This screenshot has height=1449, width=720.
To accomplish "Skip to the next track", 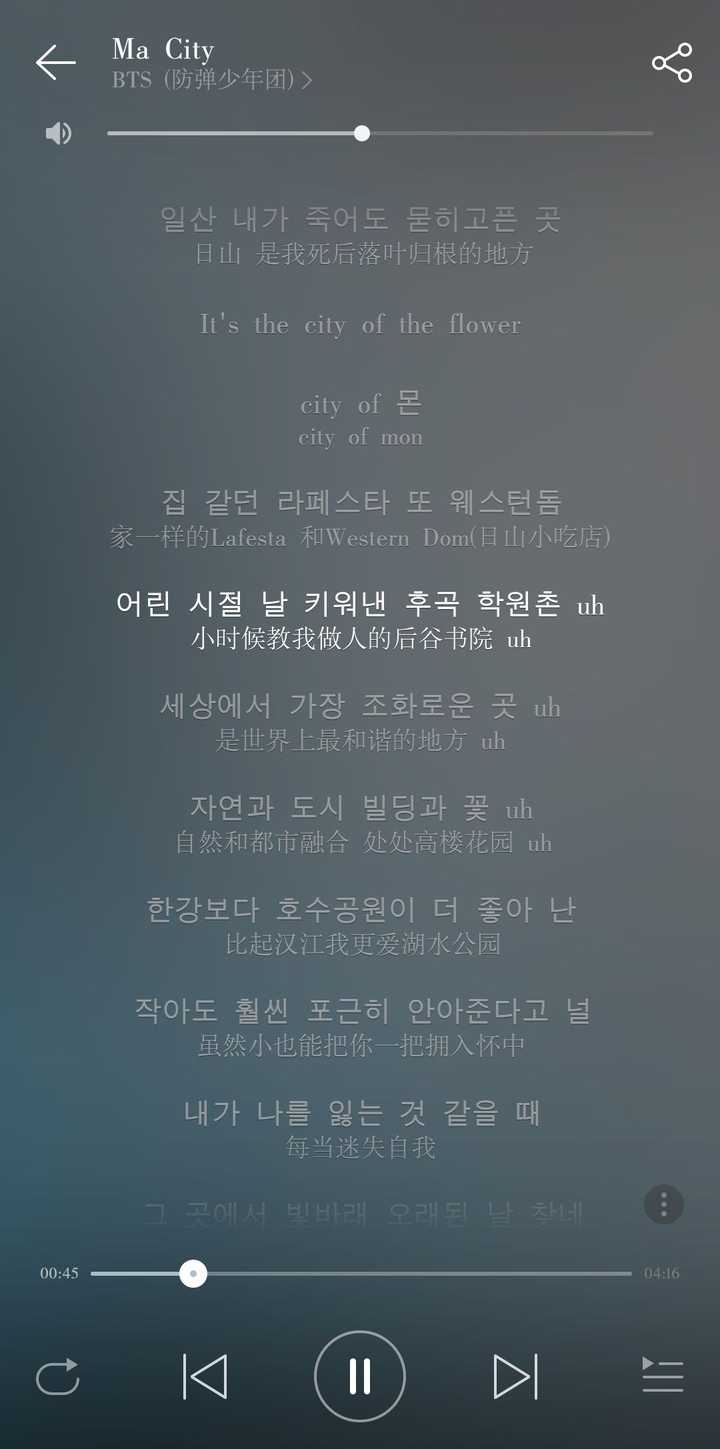I will click(x=516, y=1377).
